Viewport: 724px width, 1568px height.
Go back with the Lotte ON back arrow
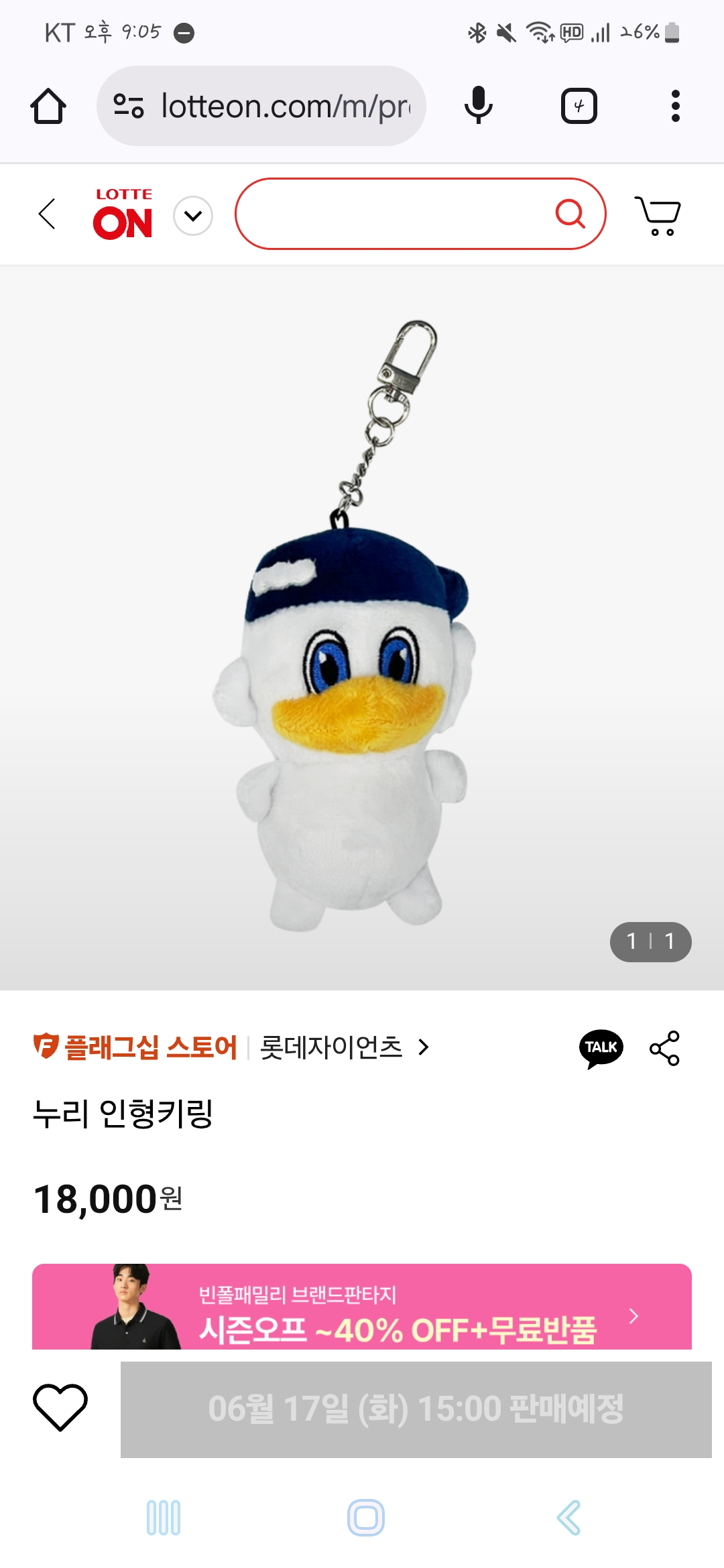47,214
